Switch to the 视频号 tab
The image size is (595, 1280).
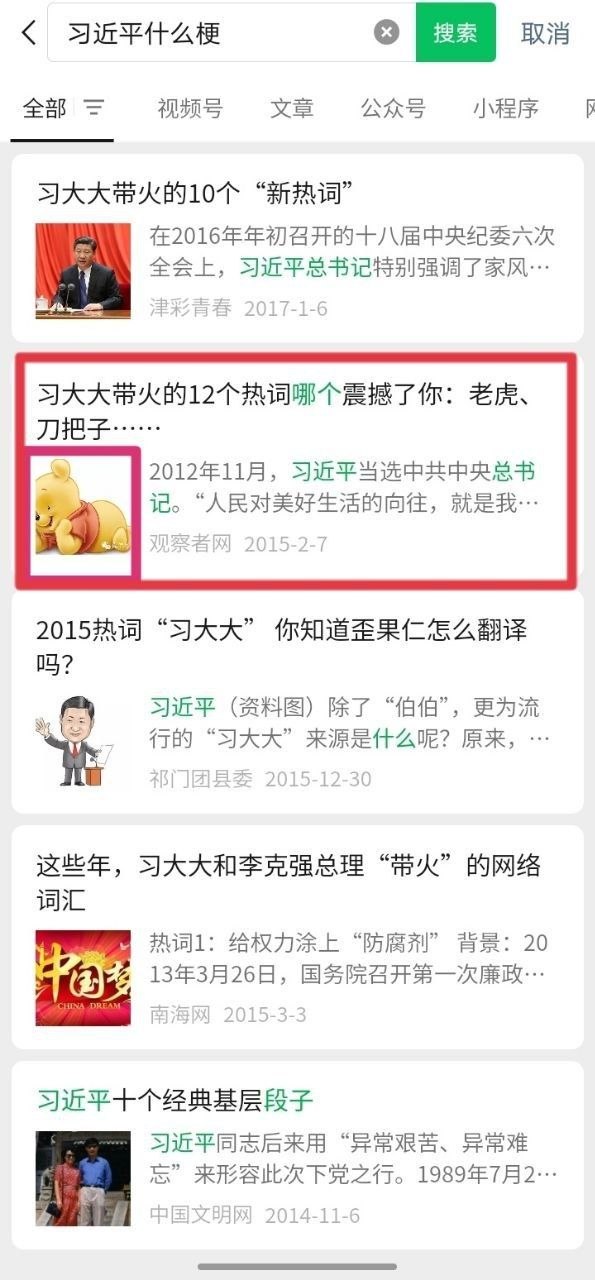coord(190,108)
